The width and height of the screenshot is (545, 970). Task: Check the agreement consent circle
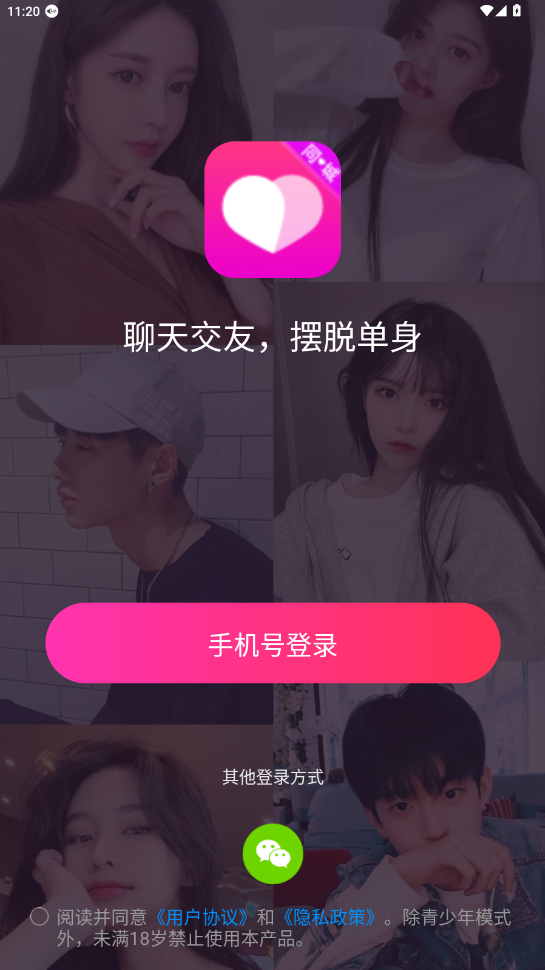40,917
